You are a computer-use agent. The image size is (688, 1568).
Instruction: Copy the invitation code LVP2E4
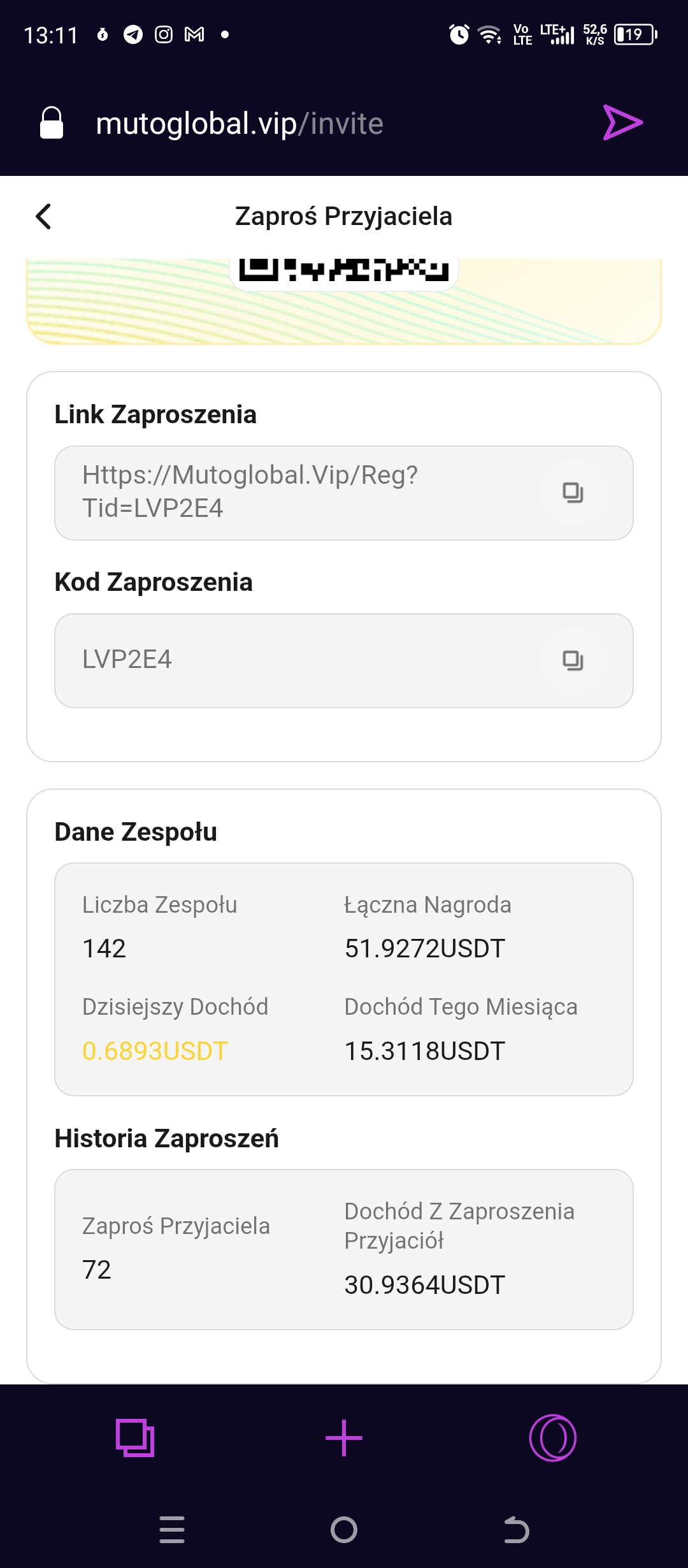573,660
